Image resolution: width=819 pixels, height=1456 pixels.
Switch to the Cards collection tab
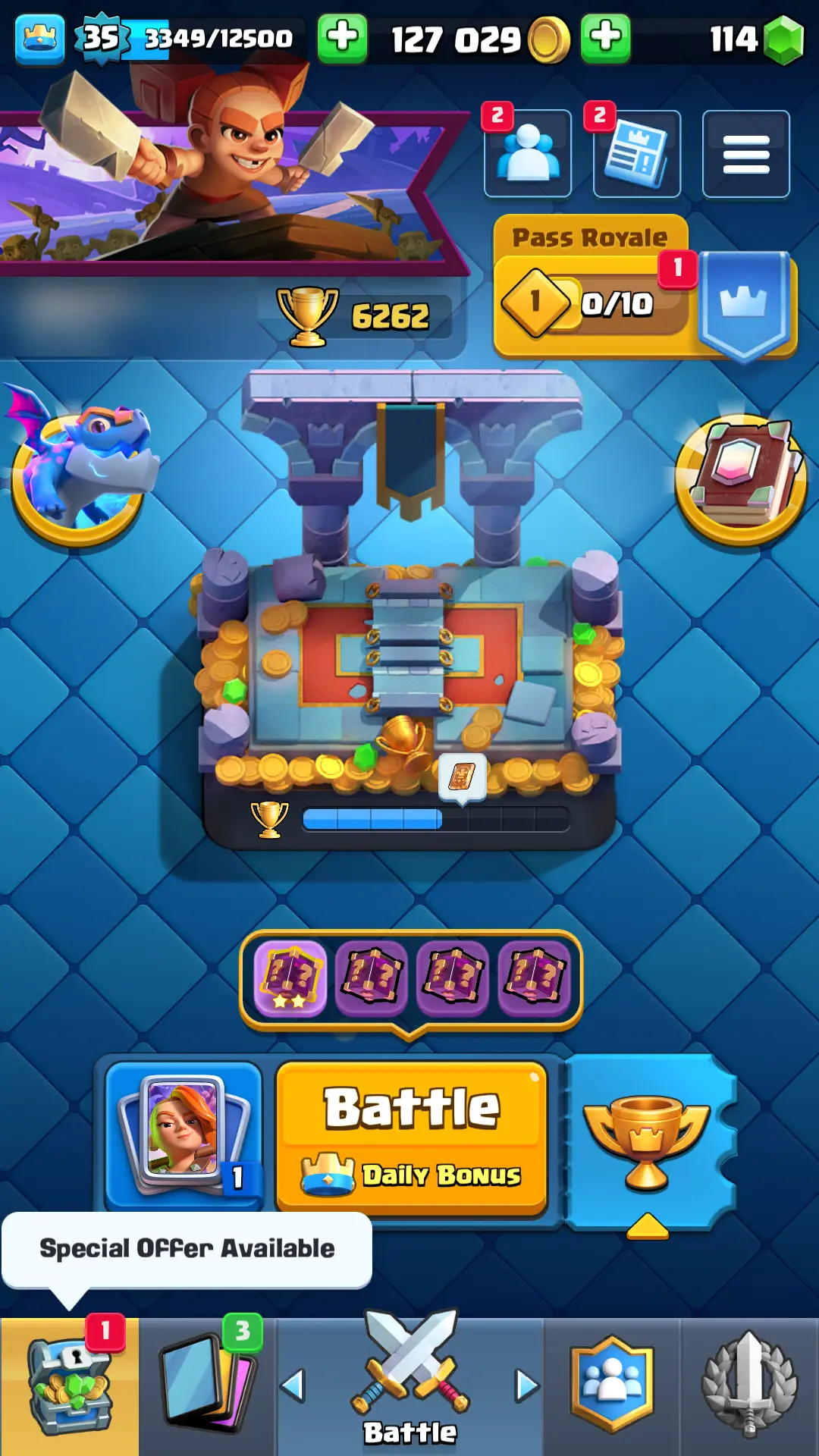208,1386
